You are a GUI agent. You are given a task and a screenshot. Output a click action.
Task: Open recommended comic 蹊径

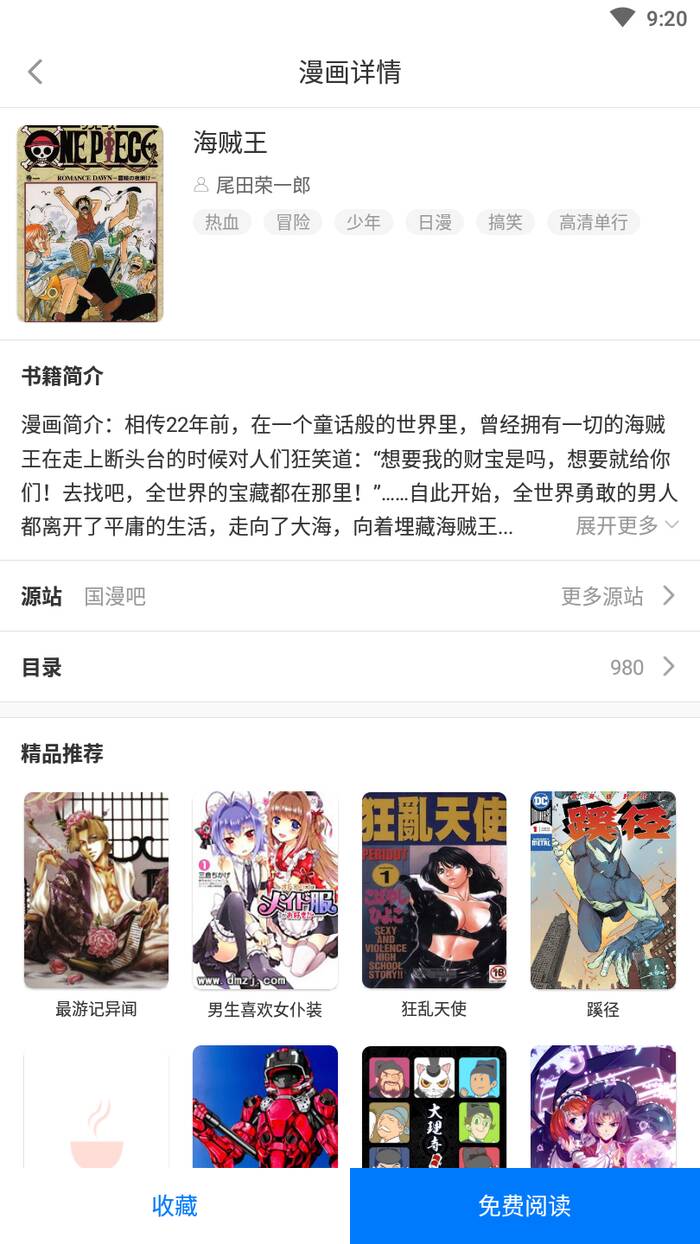(603, 905)
